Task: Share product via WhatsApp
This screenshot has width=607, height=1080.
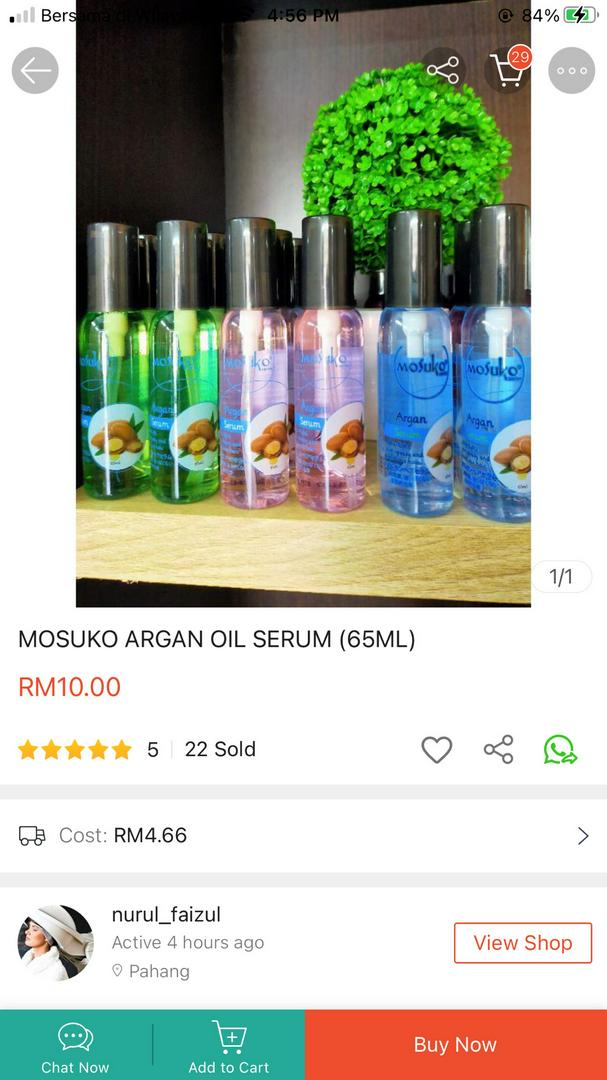Action: [560, 750]
